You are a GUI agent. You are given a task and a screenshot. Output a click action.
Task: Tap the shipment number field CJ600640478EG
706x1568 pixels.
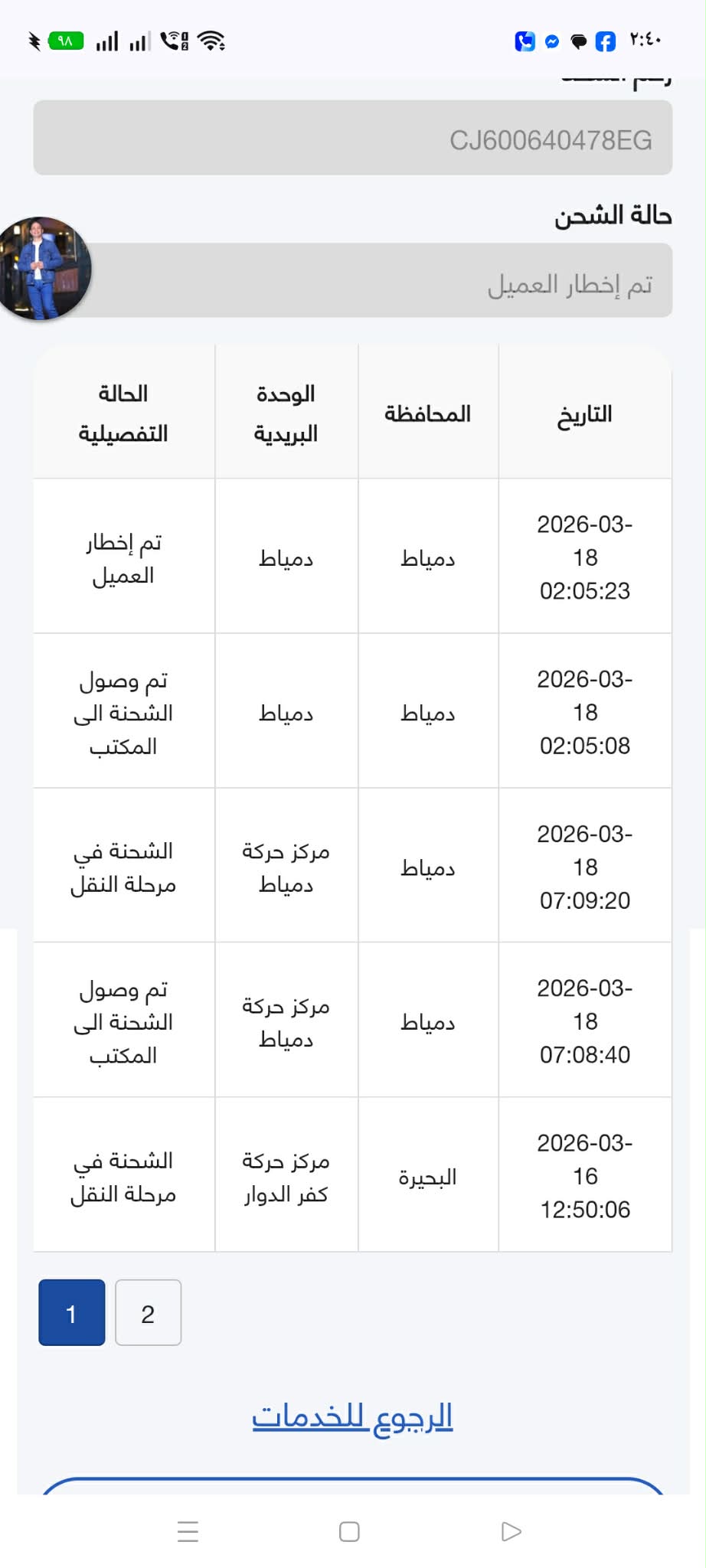coord(351,139)
